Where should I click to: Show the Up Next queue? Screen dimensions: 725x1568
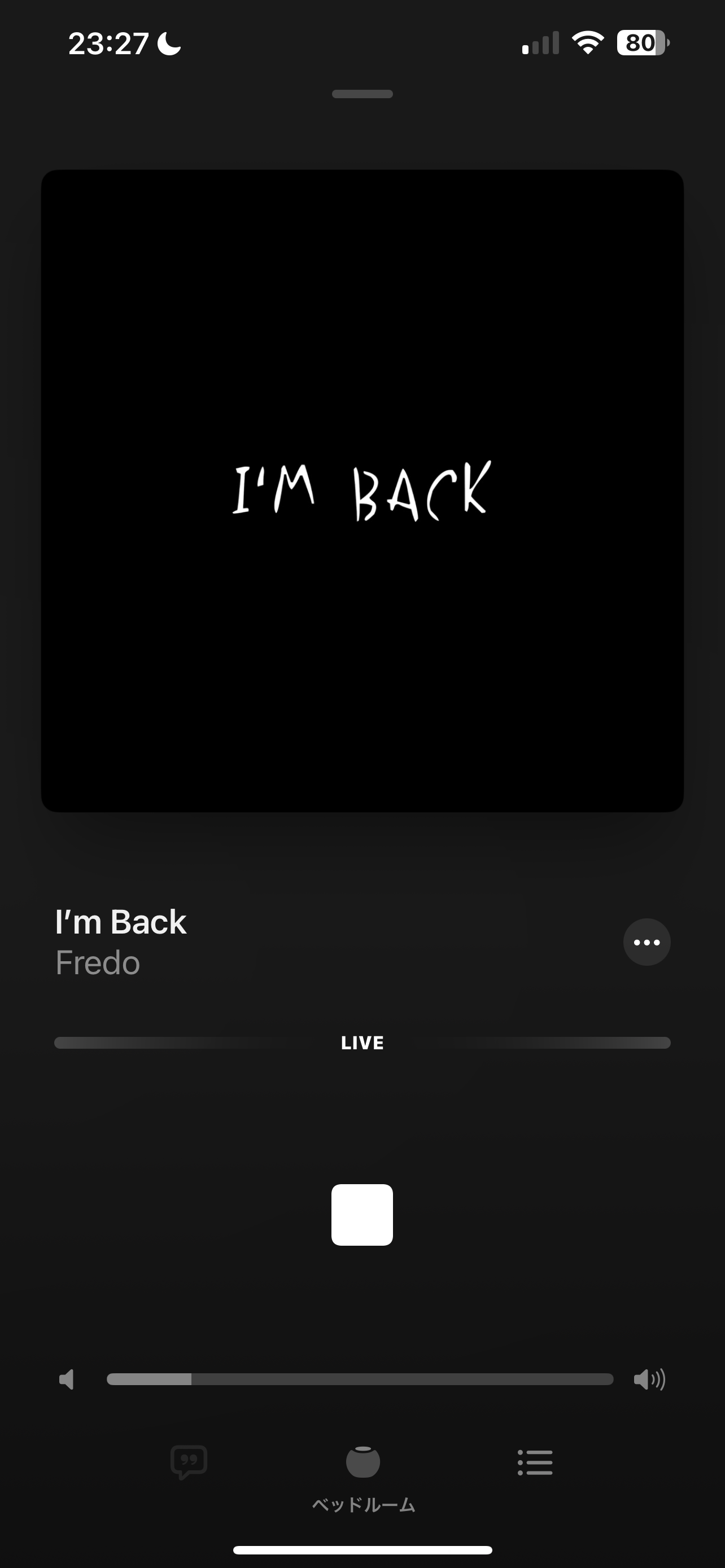tap(535, 1462)
